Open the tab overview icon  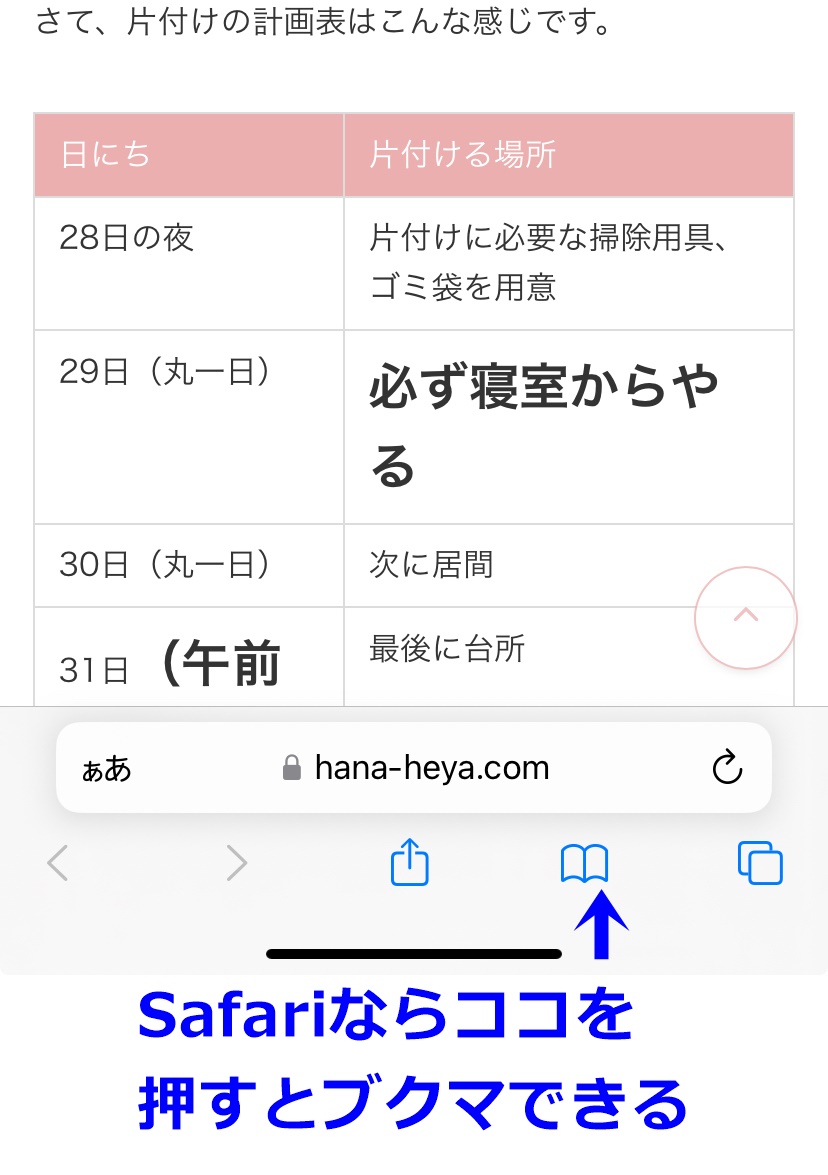[760, 861]
